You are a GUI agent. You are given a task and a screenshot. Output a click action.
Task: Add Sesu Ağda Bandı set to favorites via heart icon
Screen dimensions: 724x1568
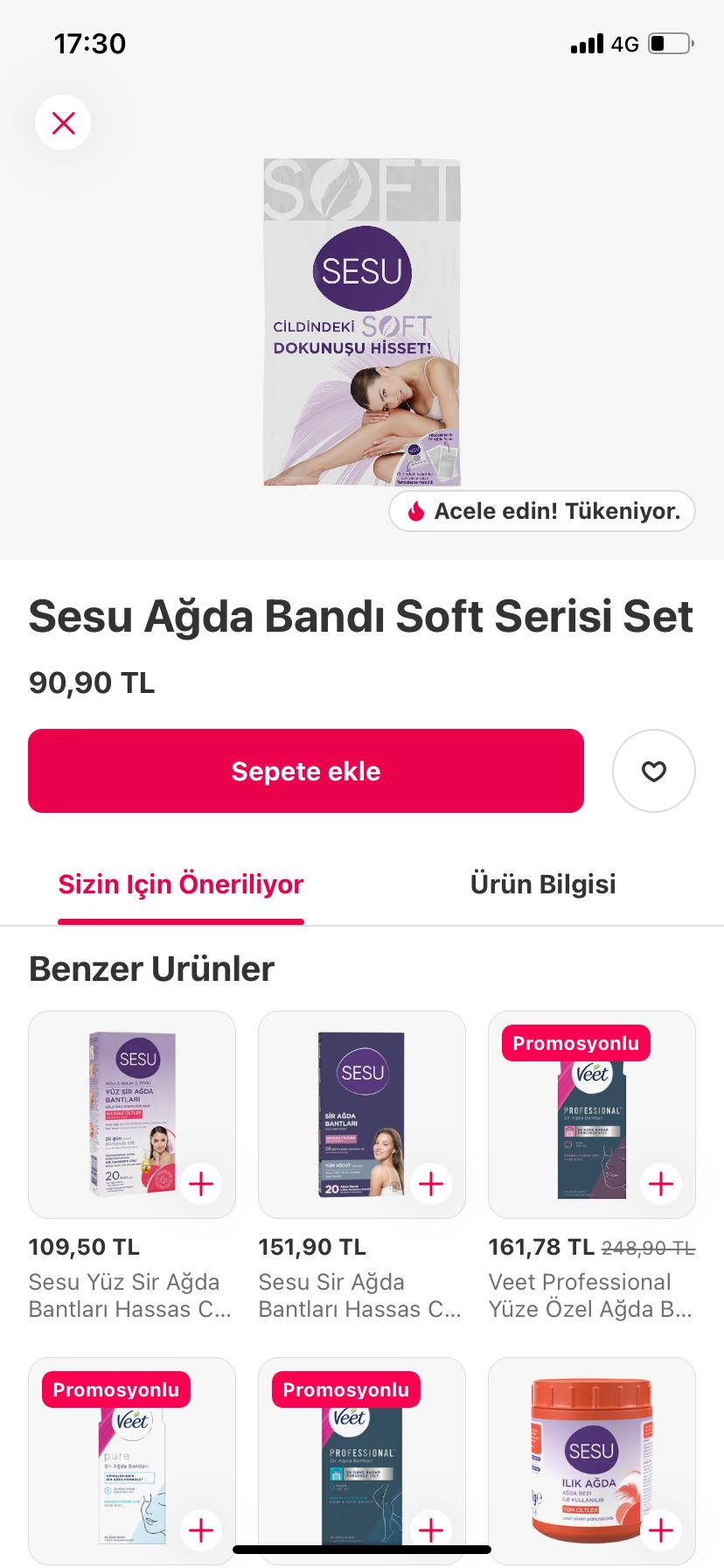[654, 771]
